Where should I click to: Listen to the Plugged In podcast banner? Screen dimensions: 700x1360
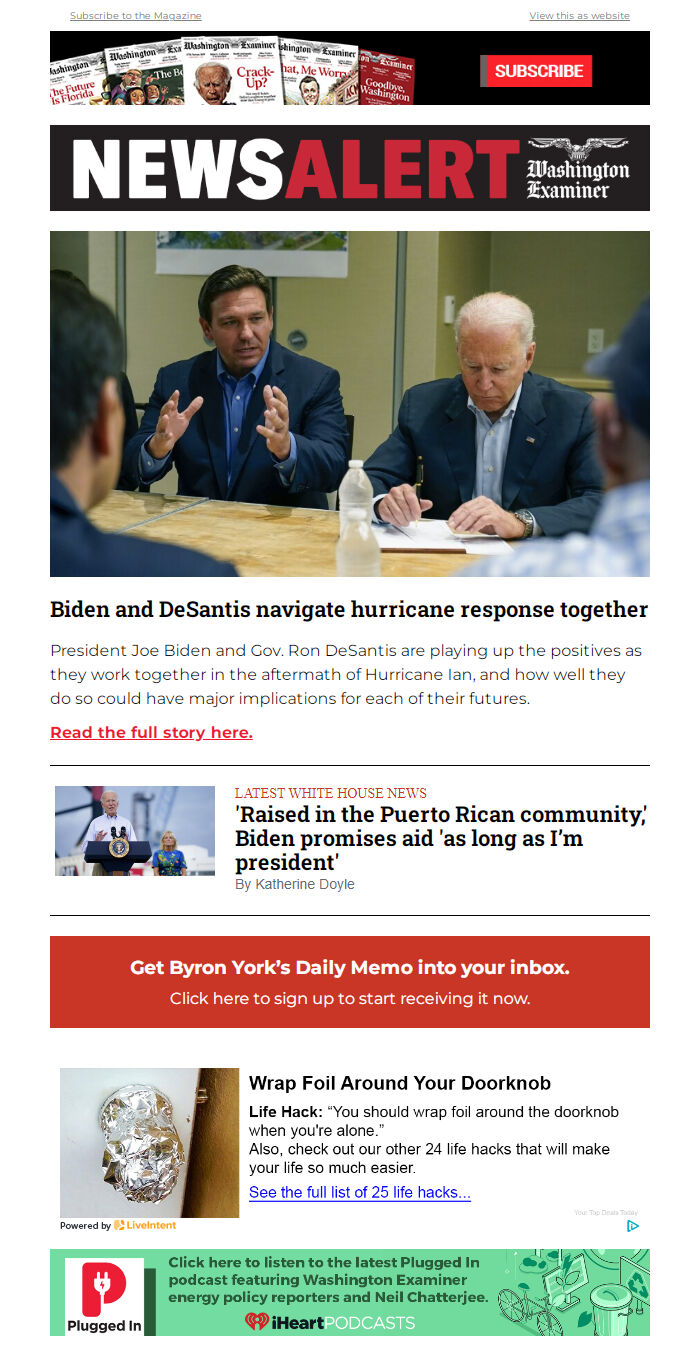350,1292
